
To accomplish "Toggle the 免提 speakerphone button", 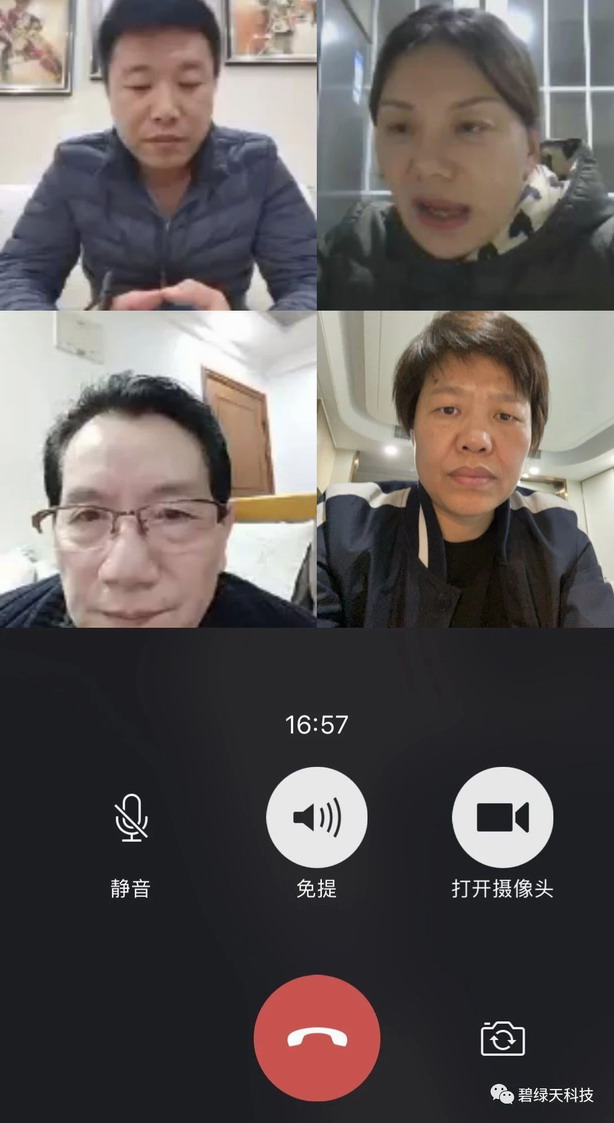I will tap(316, 818).
